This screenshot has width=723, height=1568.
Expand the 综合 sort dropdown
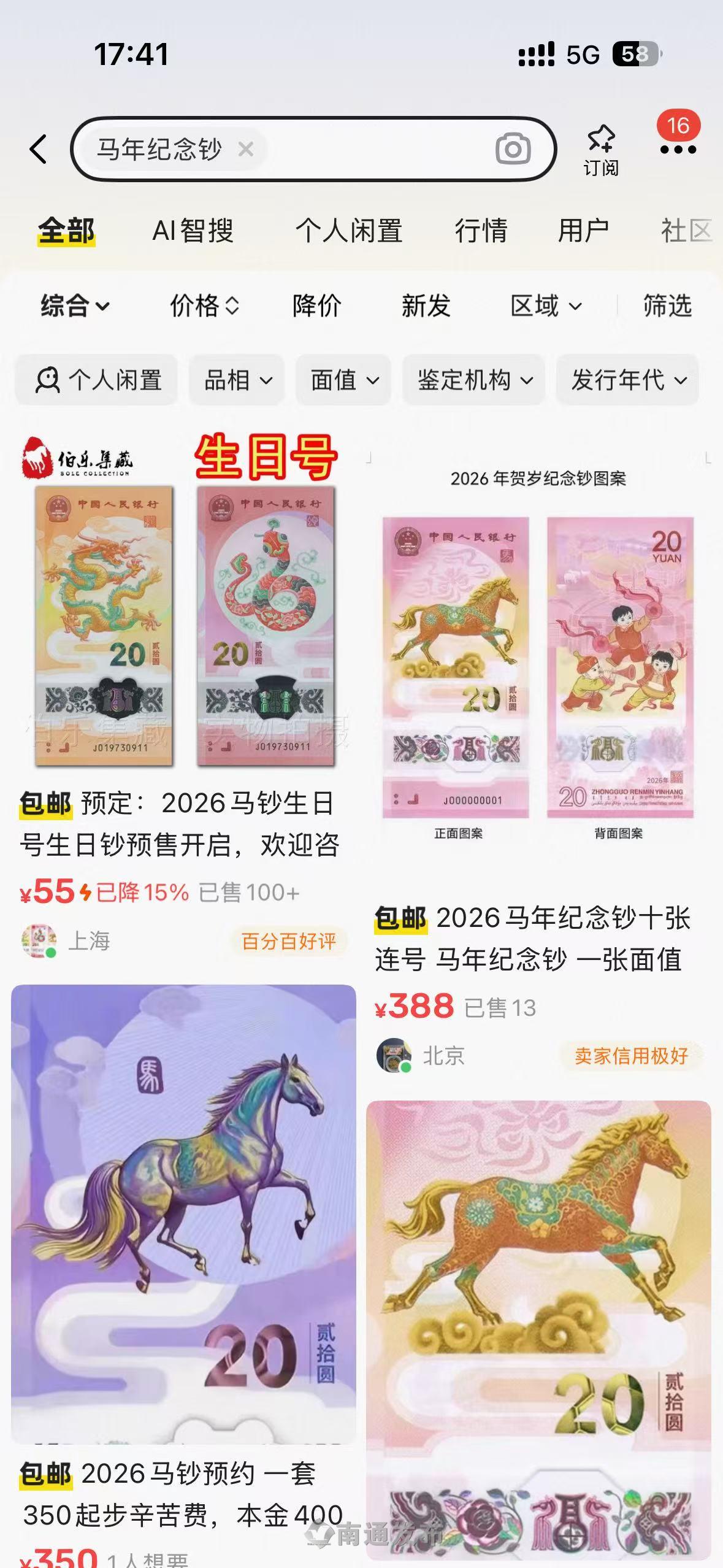point(75,306)
